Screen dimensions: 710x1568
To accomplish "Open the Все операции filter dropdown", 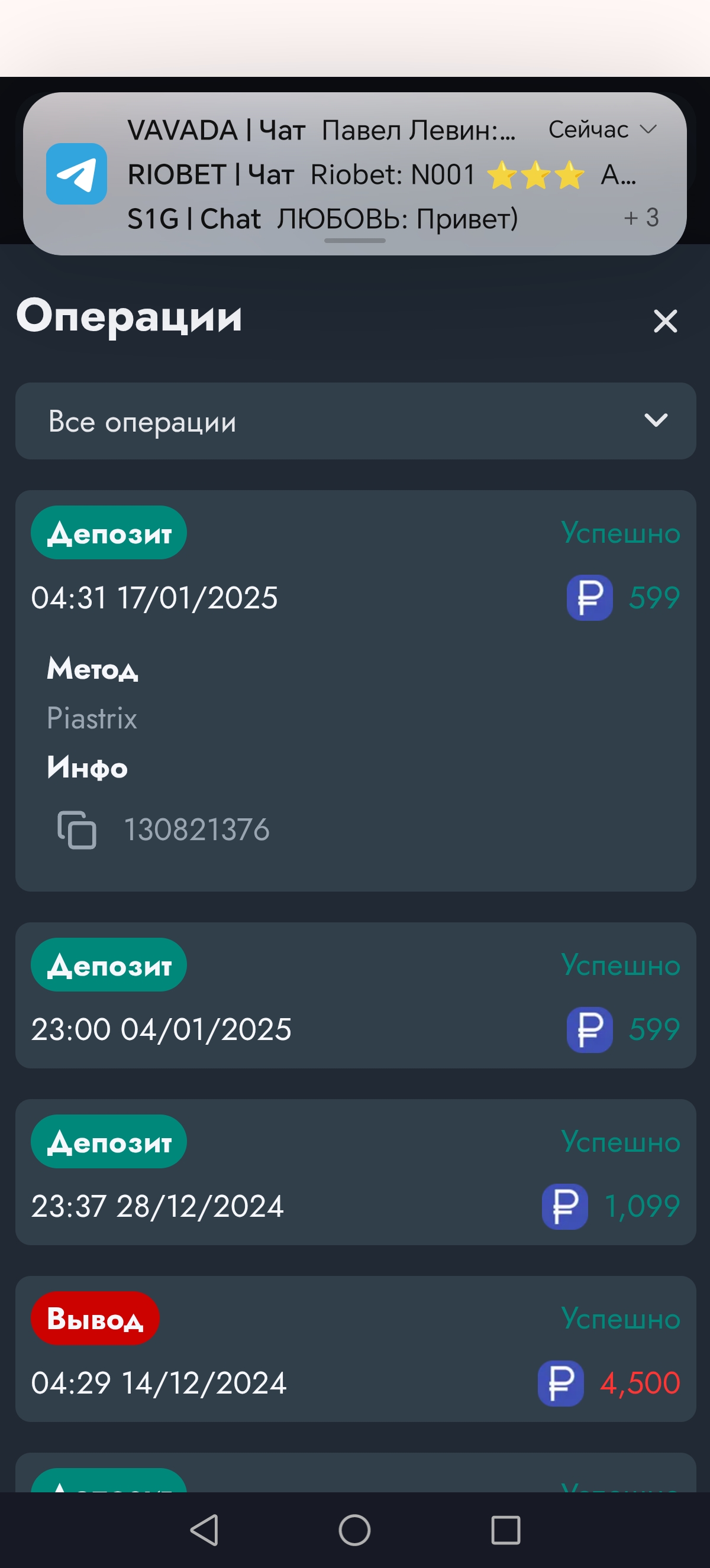I will [x=355, y=421].
